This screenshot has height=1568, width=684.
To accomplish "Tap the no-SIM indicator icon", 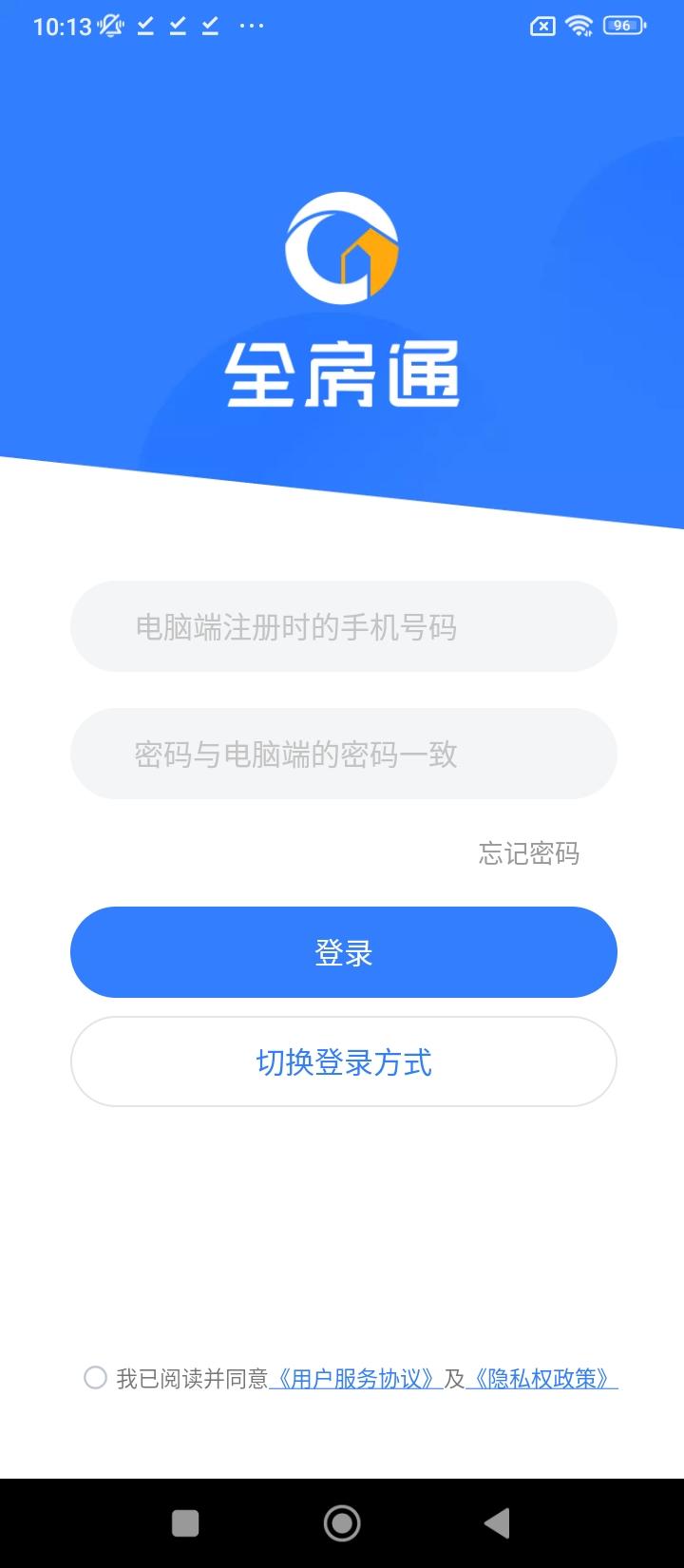I will coord(541,26).
